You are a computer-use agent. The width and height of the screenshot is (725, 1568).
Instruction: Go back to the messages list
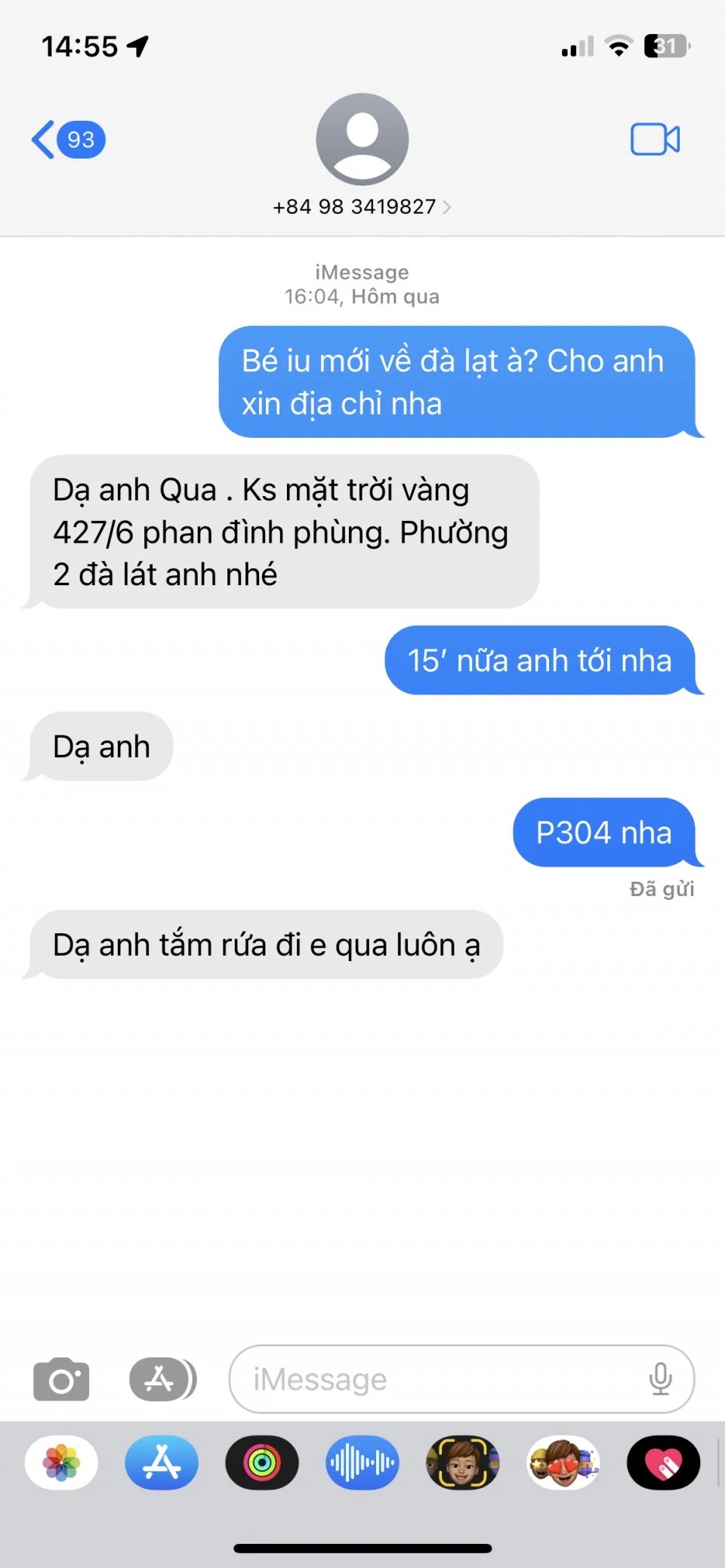pyautogui.click(x=66, y=140)
